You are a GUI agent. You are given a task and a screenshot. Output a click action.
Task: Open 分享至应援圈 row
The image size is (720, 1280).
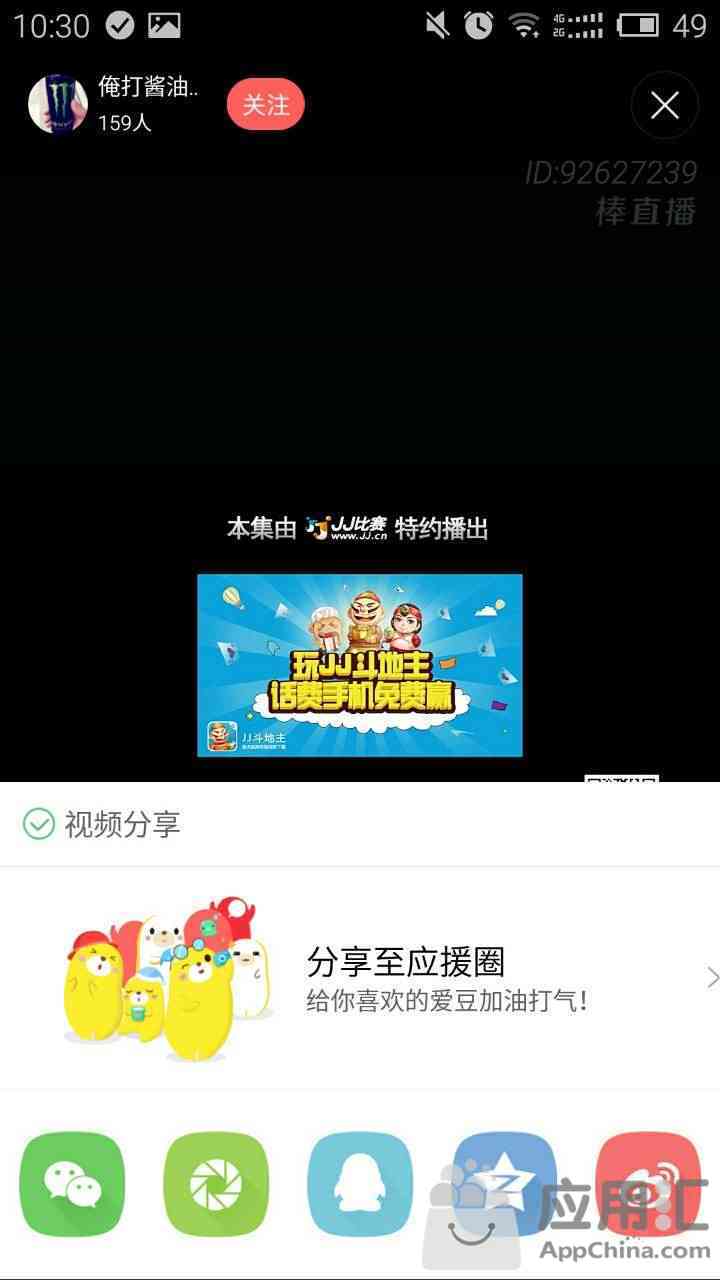[x=360, y=978]
